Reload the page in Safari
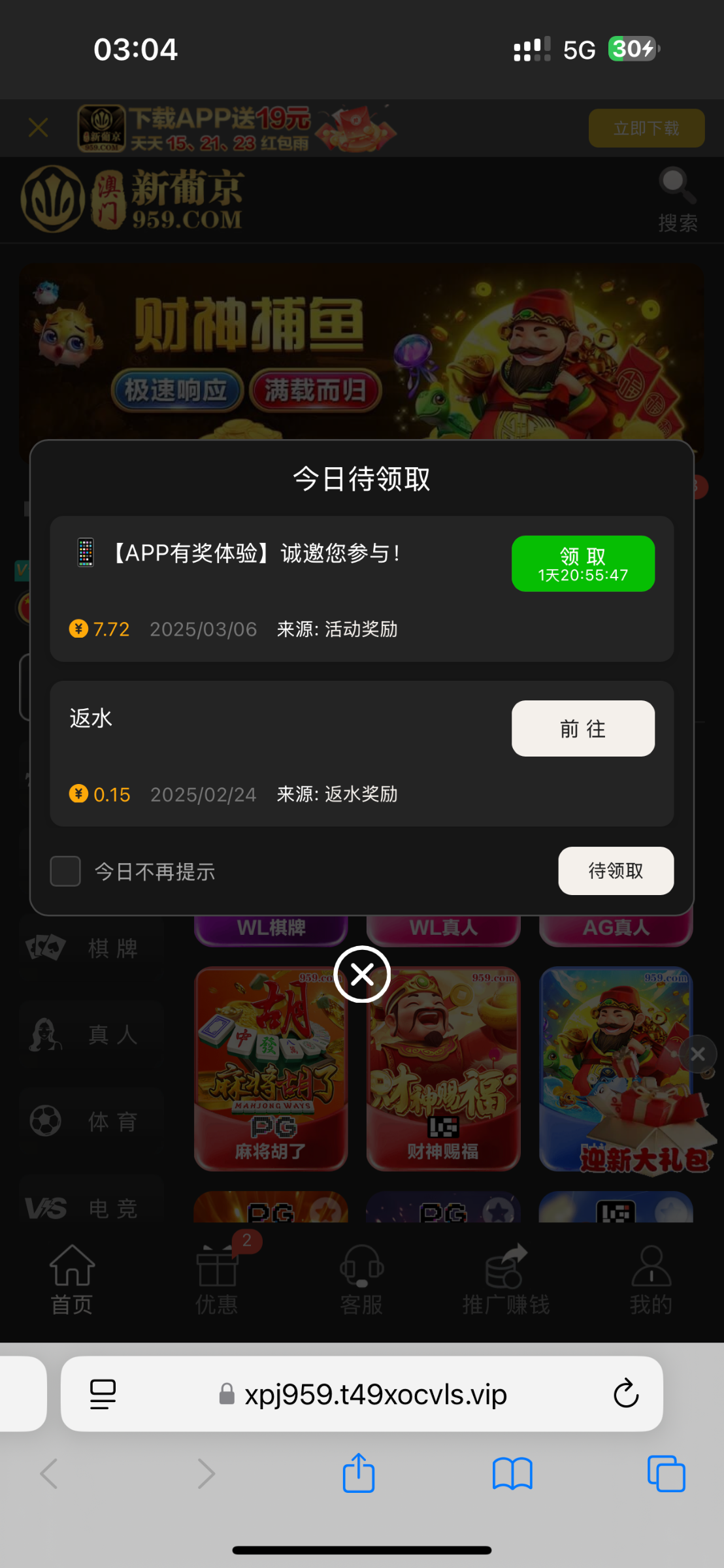The image size is (724, 1568). [625, 1394]
